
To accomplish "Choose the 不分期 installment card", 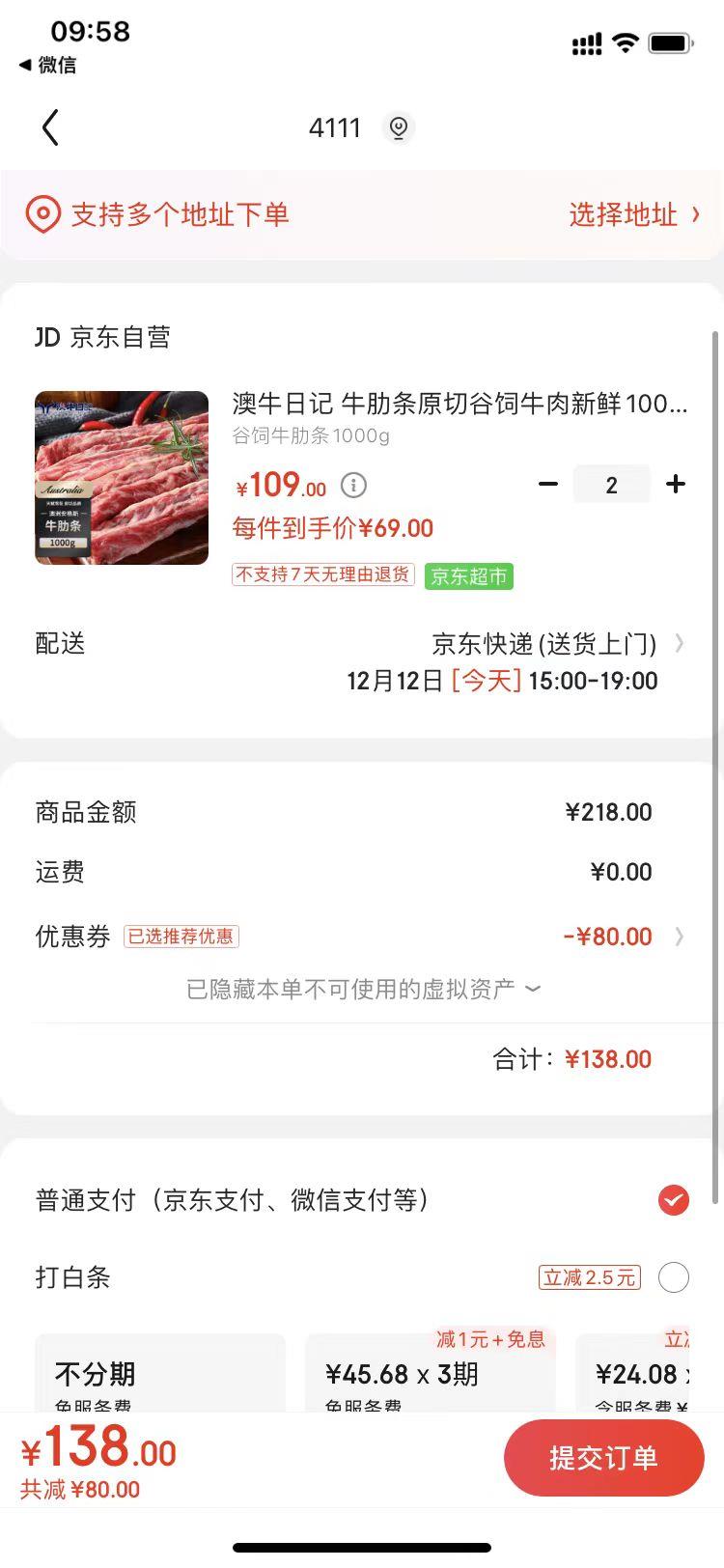I will click(x=160, y=1374).
